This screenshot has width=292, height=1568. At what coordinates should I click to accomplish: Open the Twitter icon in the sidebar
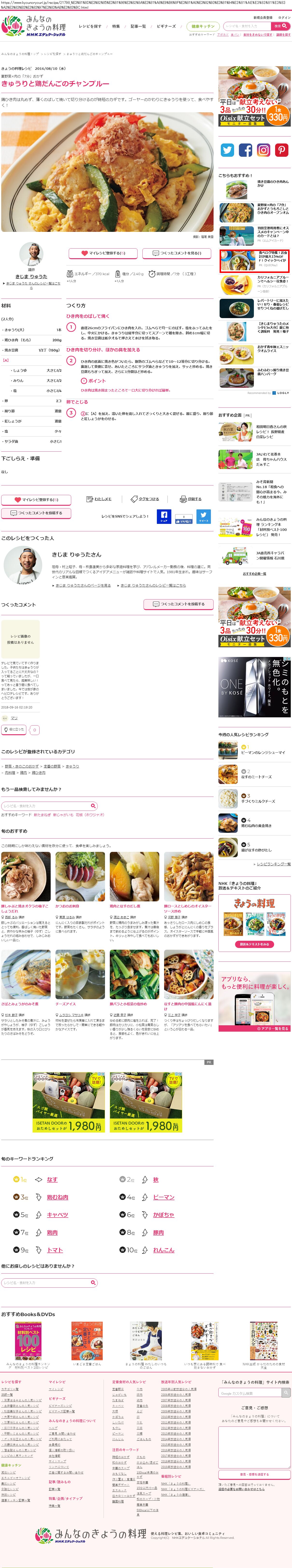click(x=228, y=150)
